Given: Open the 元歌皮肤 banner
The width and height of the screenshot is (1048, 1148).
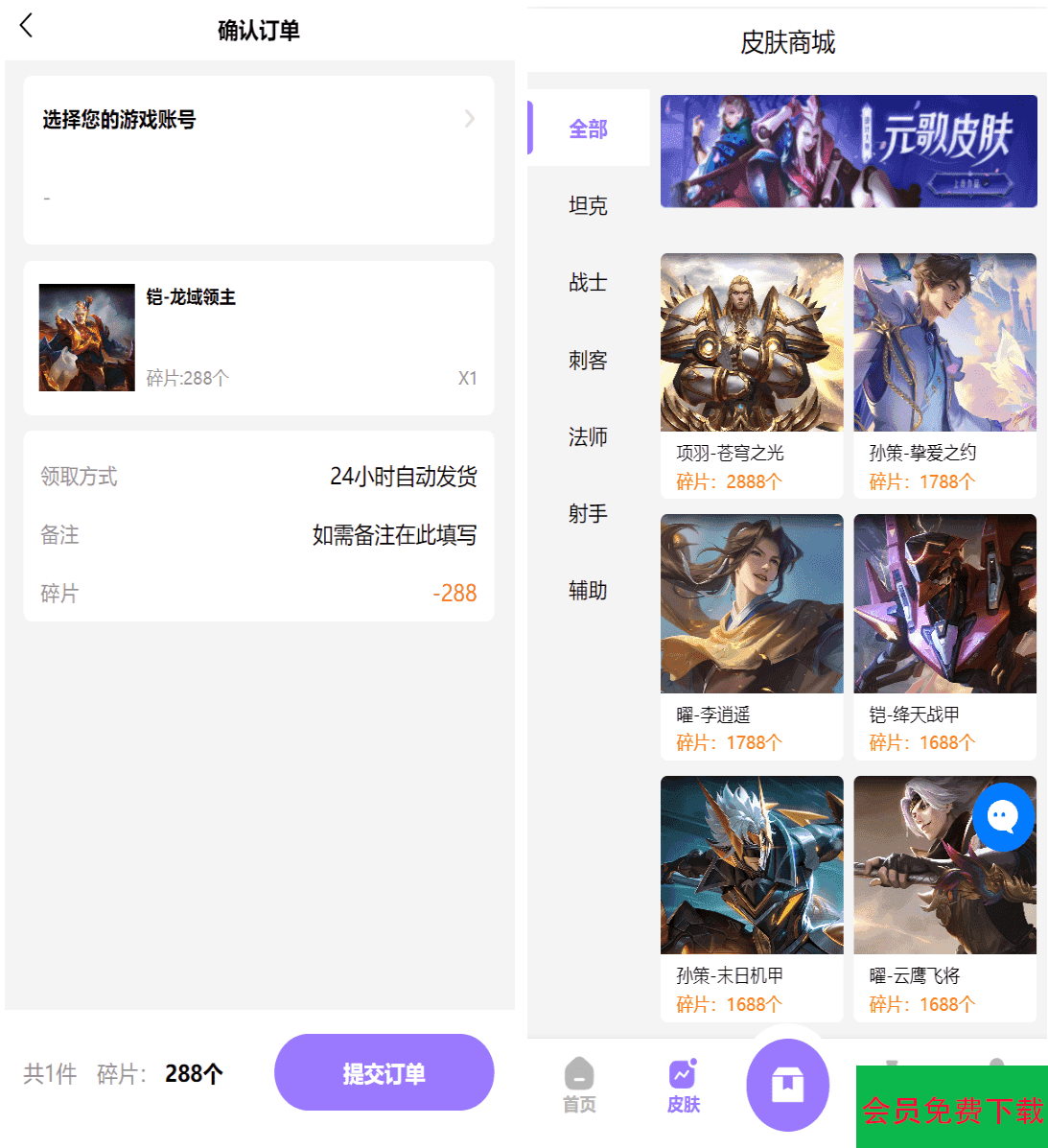Looking at the screenshot, I should click(x=849, y=151).
